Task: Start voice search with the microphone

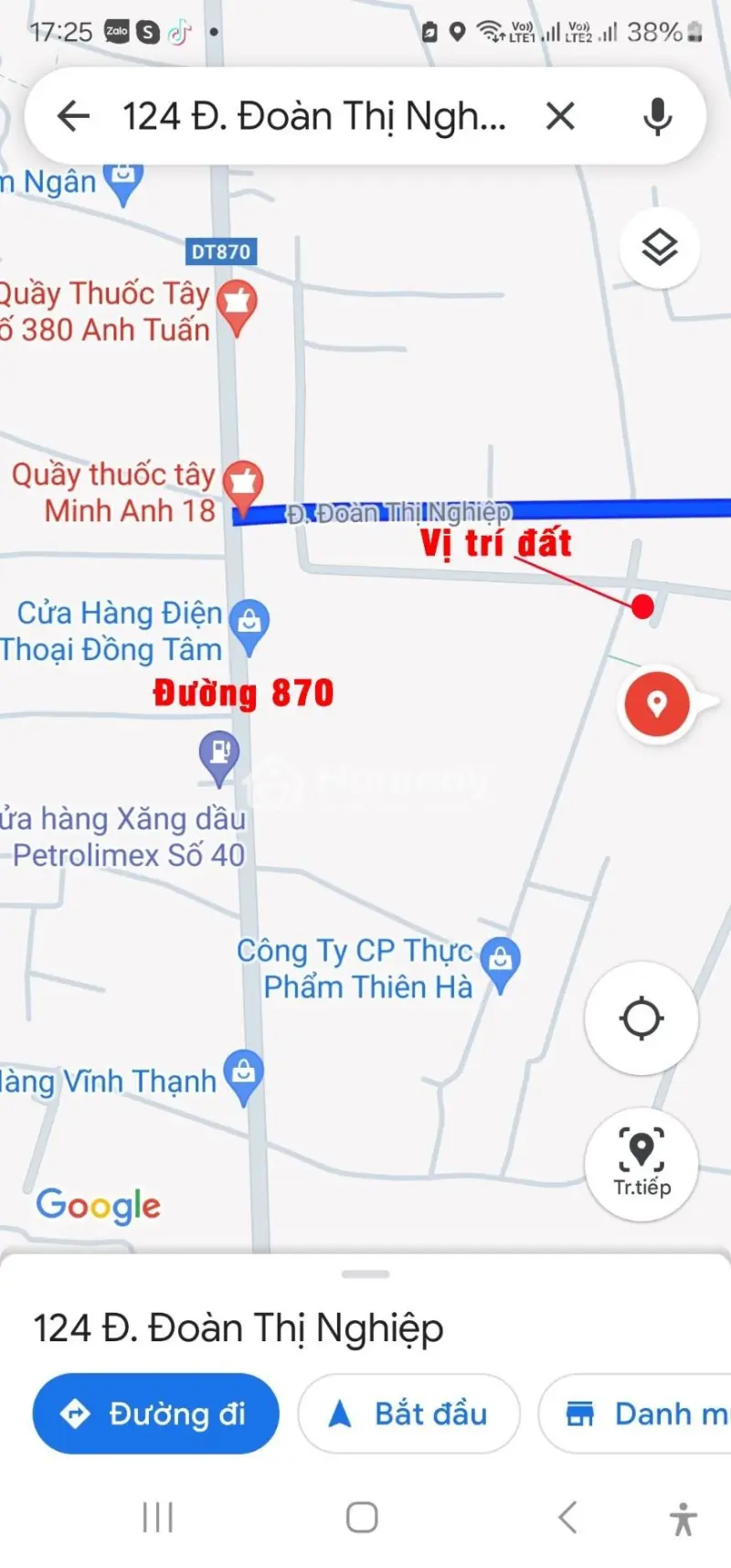Action: pyautogui.click(x=656, y=115)
